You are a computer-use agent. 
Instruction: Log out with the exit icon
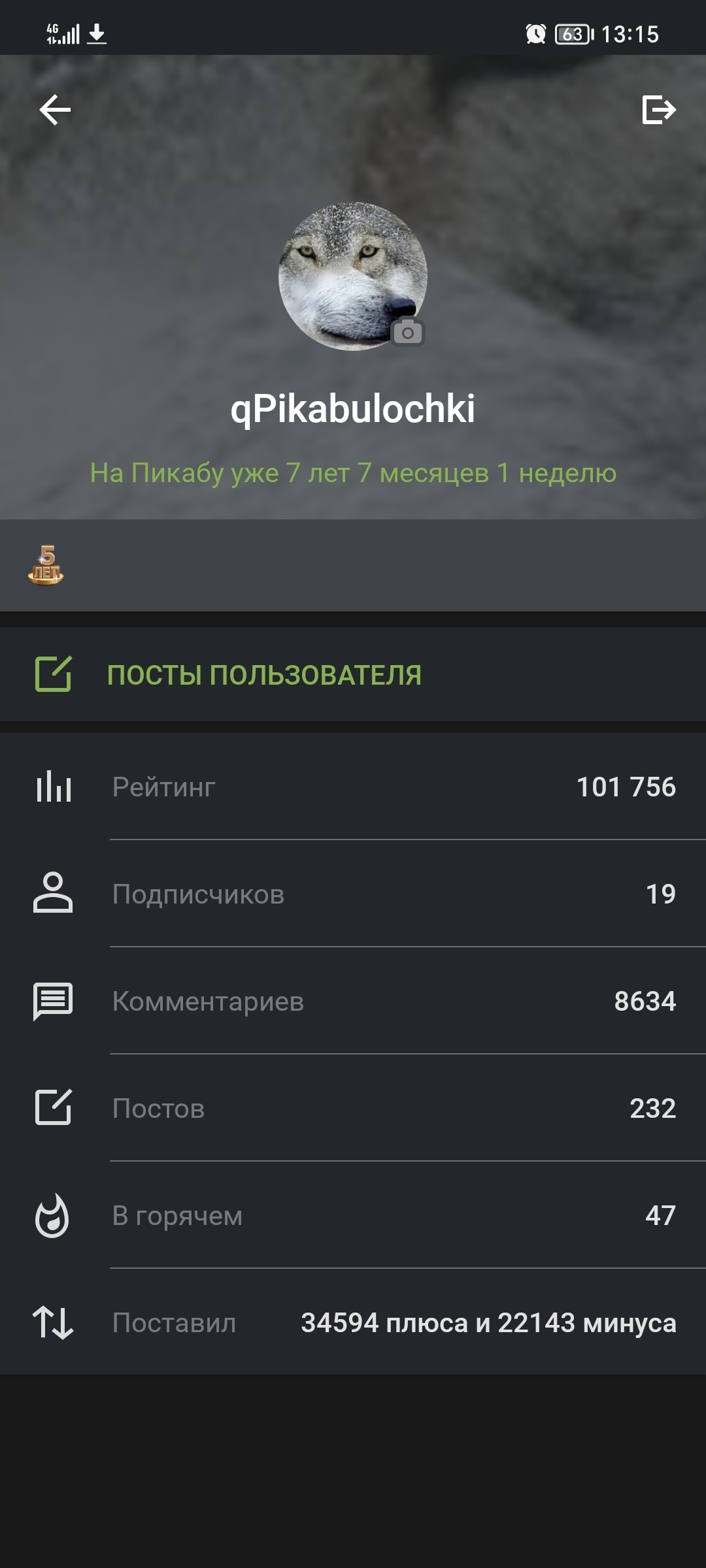click(x=658, y=110)
